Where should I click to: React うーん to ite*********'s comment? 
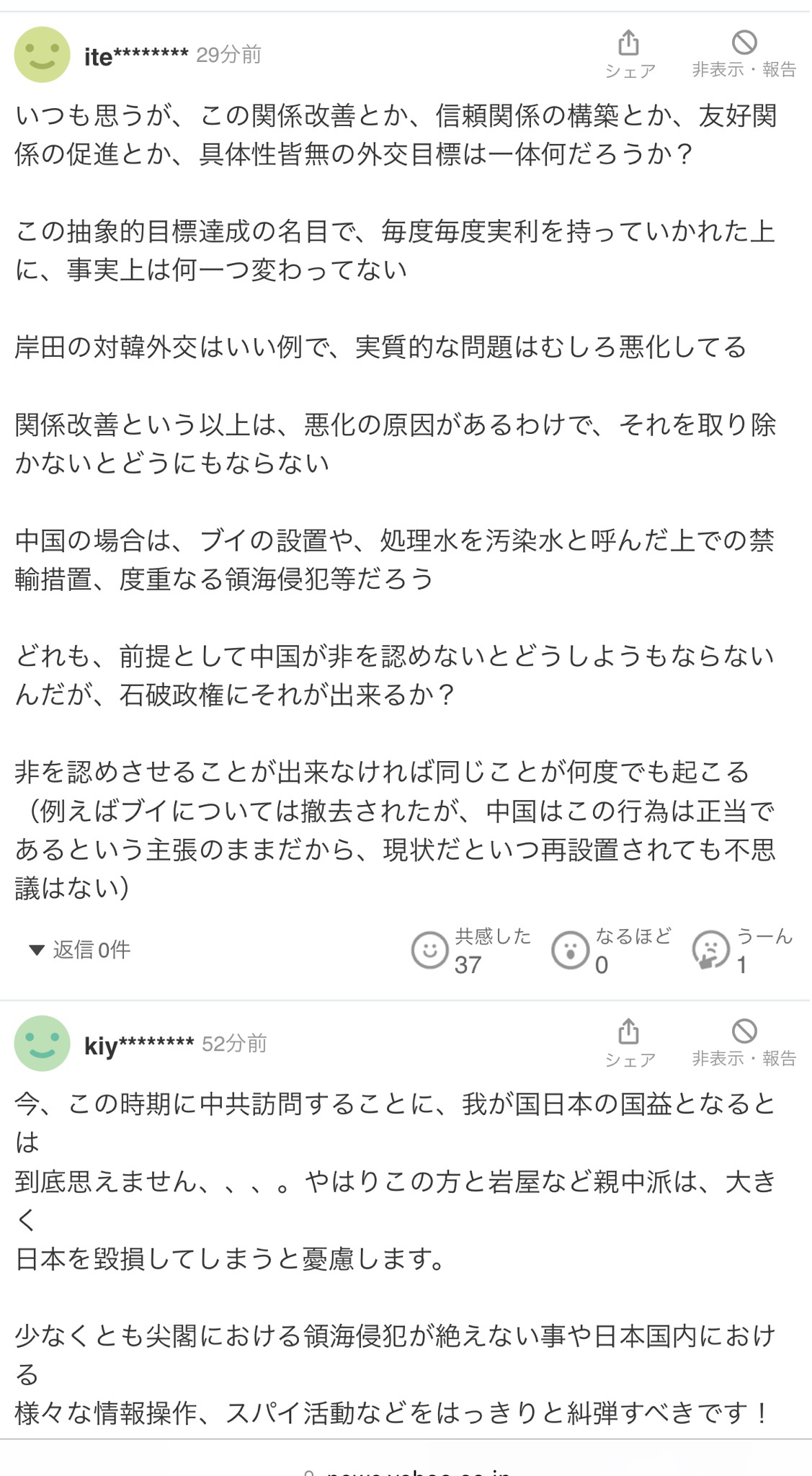tap(742, 950)
